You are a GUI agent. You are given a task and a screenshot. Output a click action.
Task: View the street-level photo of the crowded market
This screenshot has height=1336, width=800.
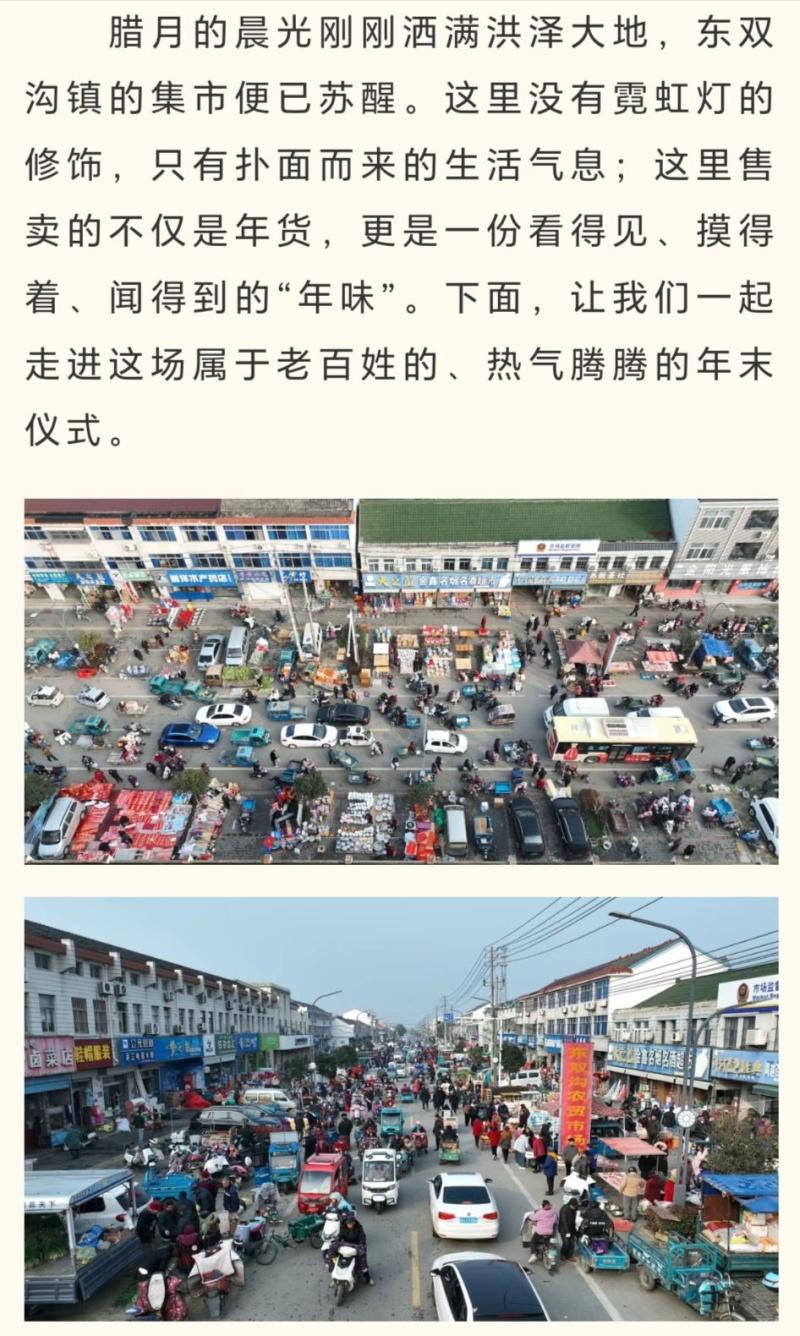point(401,1108)
